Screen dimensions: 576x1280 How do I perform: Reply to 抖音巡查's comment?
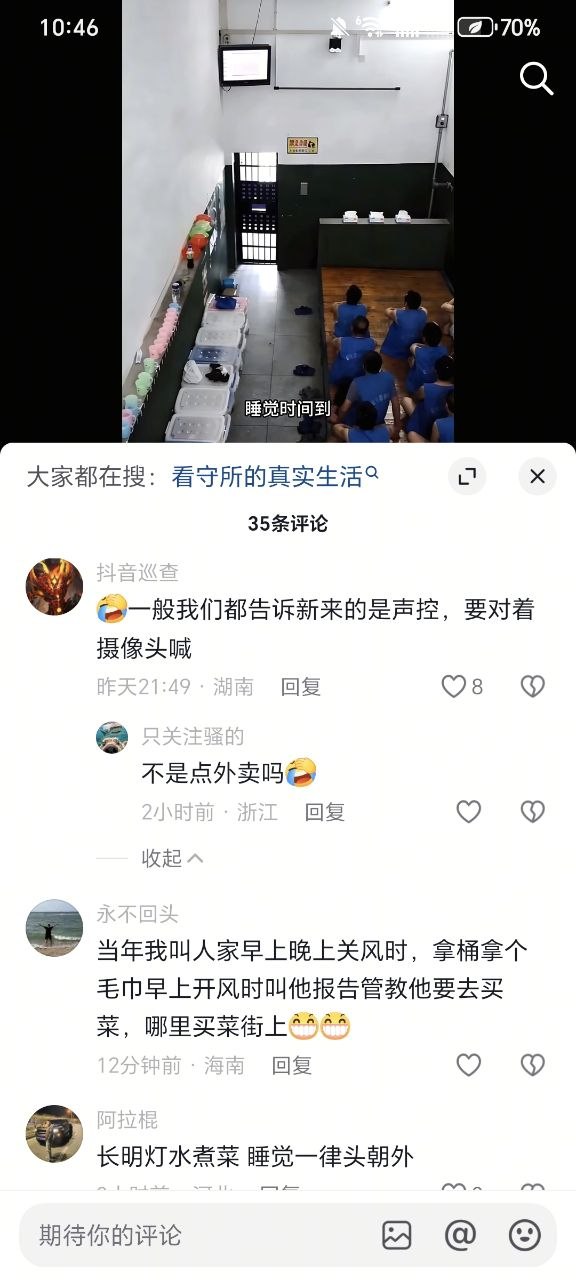(301, 687)
